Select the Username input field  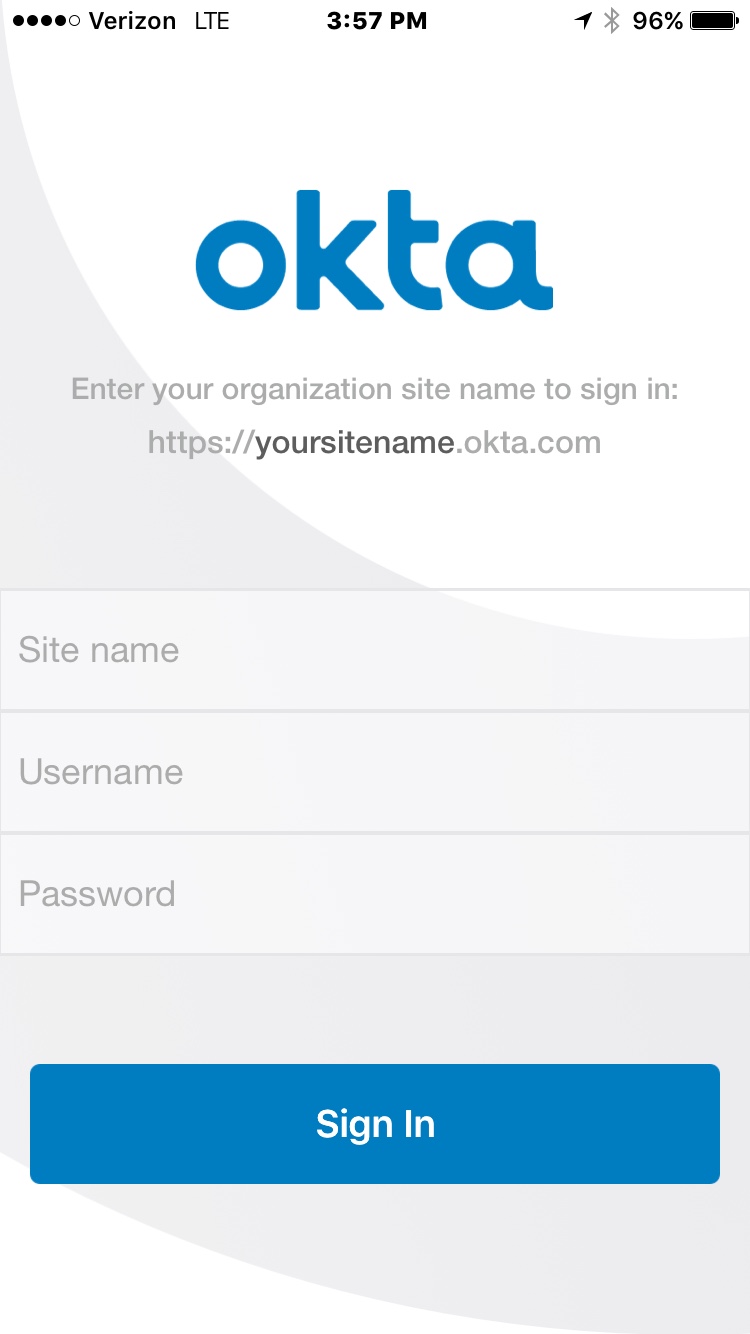(375, 772)
